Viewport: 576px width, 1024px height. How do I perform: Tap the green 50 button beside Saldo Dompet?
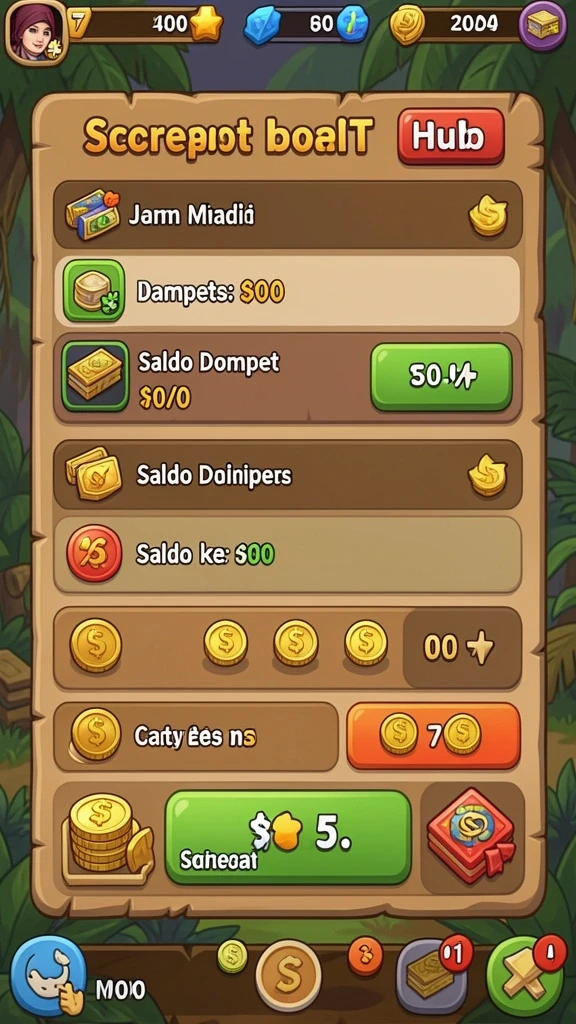pos(441,376)
